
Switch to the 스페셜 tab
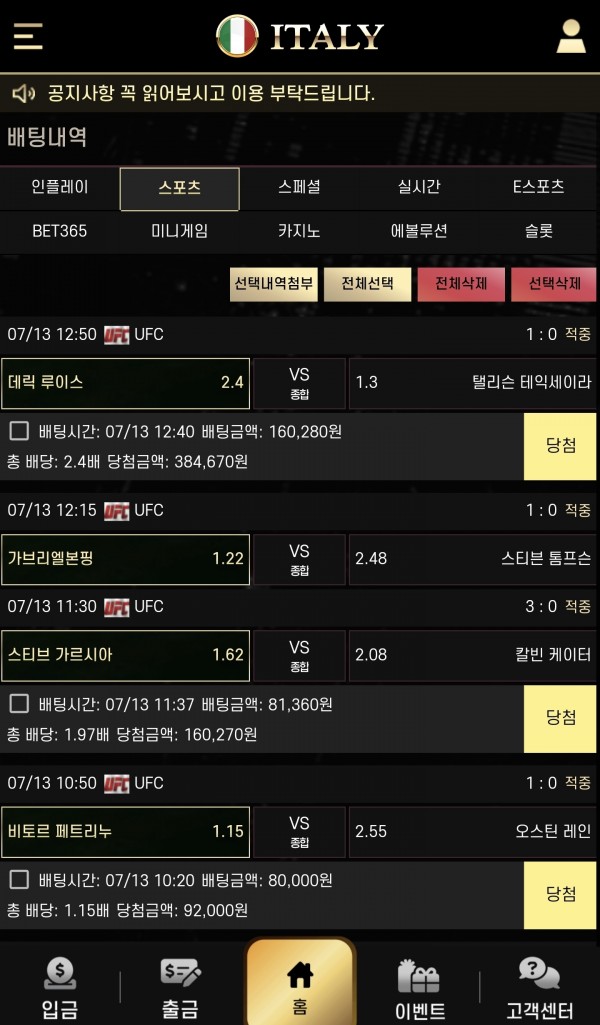299,188
